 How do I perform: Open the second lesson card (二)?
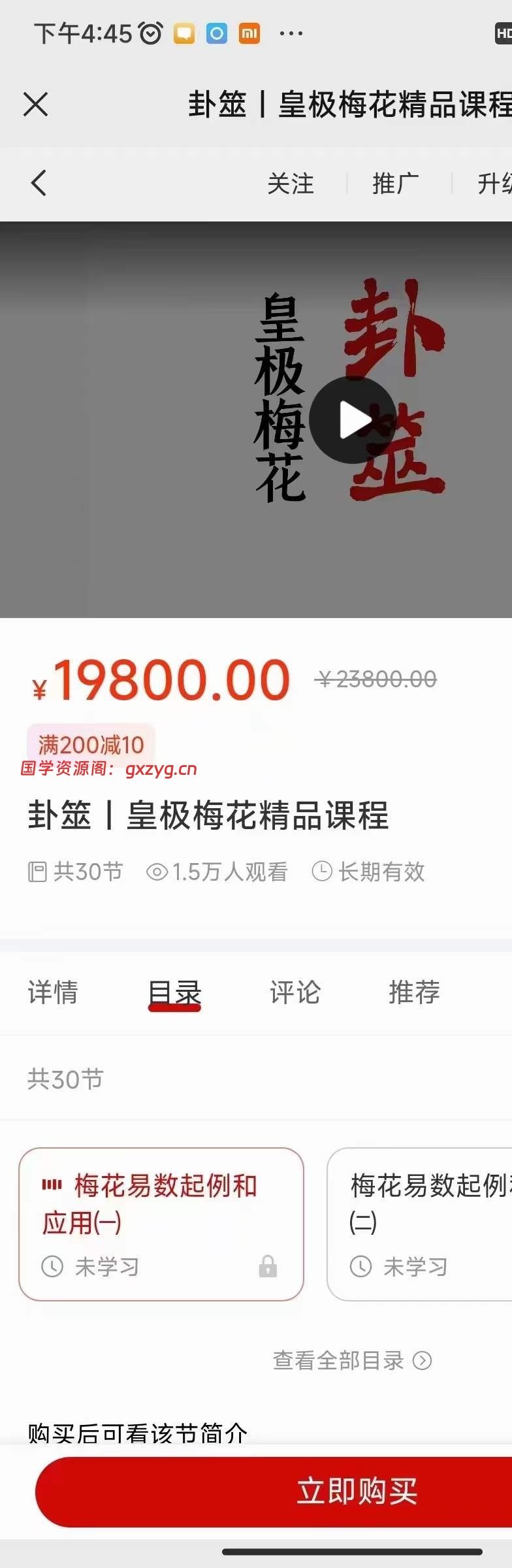tap(421, 1224)
